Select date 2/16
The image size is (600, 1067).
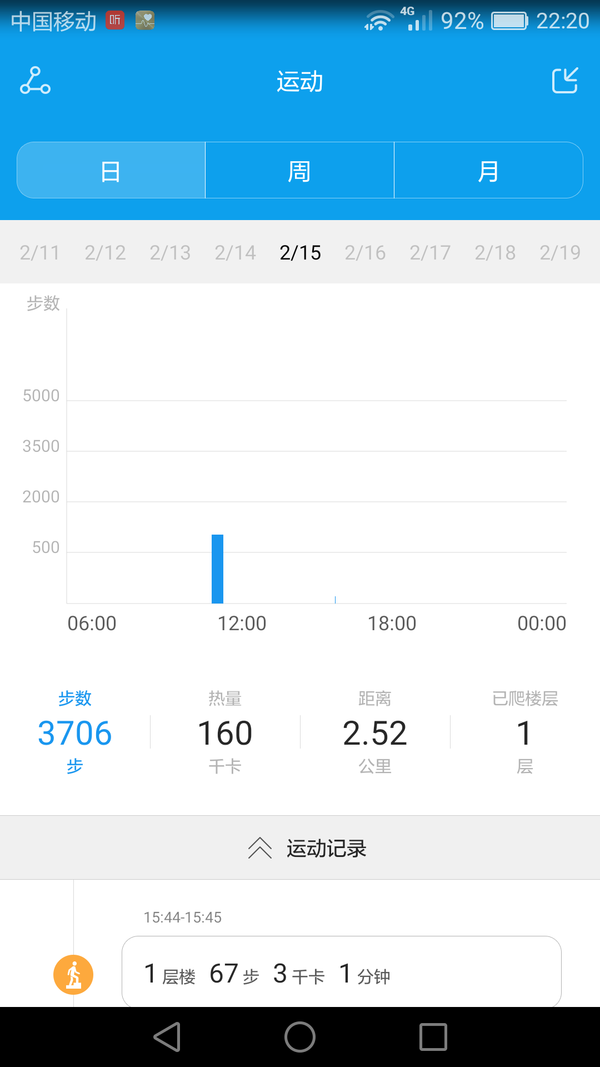point(365,252)
